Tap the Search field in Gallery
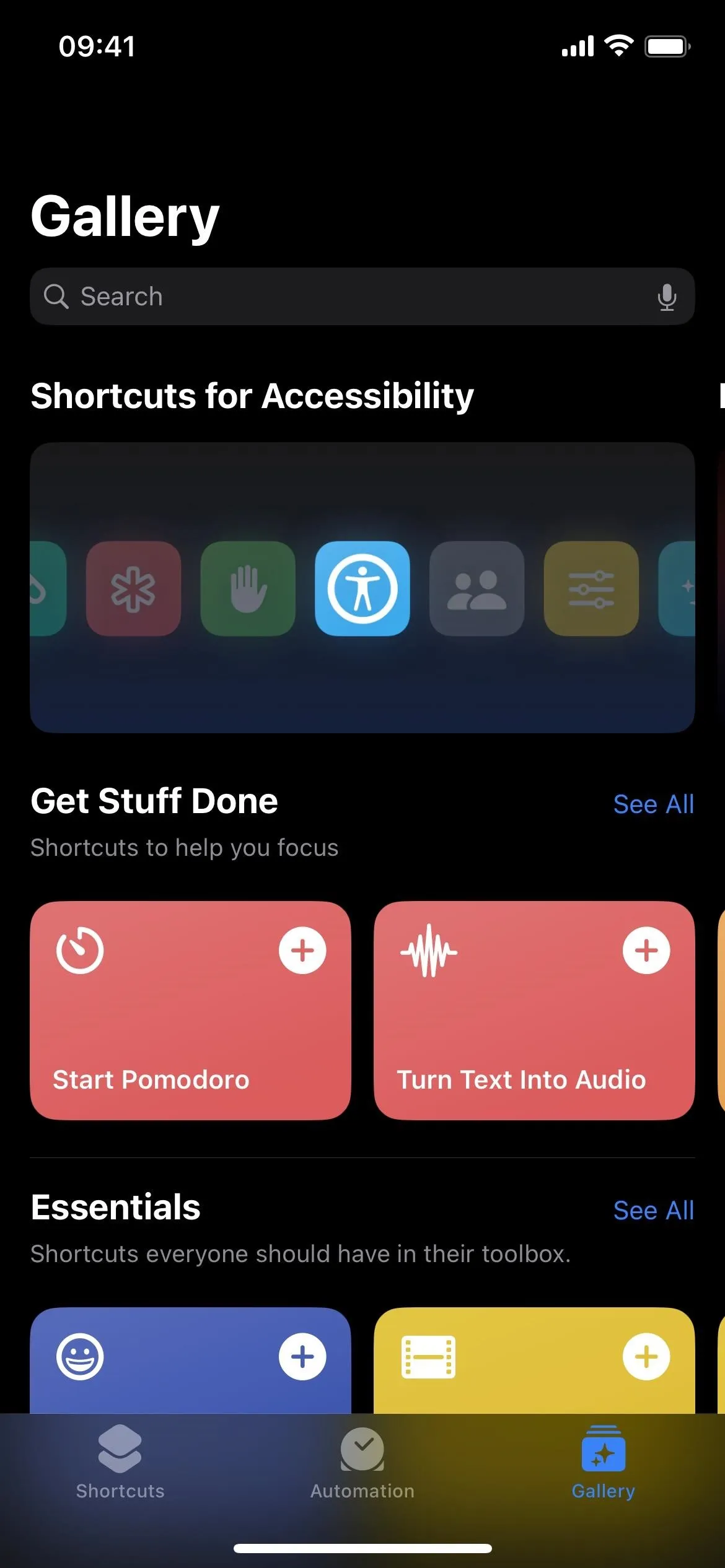Image resolution: width=725 pixels, height=1568 pixels. 362,296
